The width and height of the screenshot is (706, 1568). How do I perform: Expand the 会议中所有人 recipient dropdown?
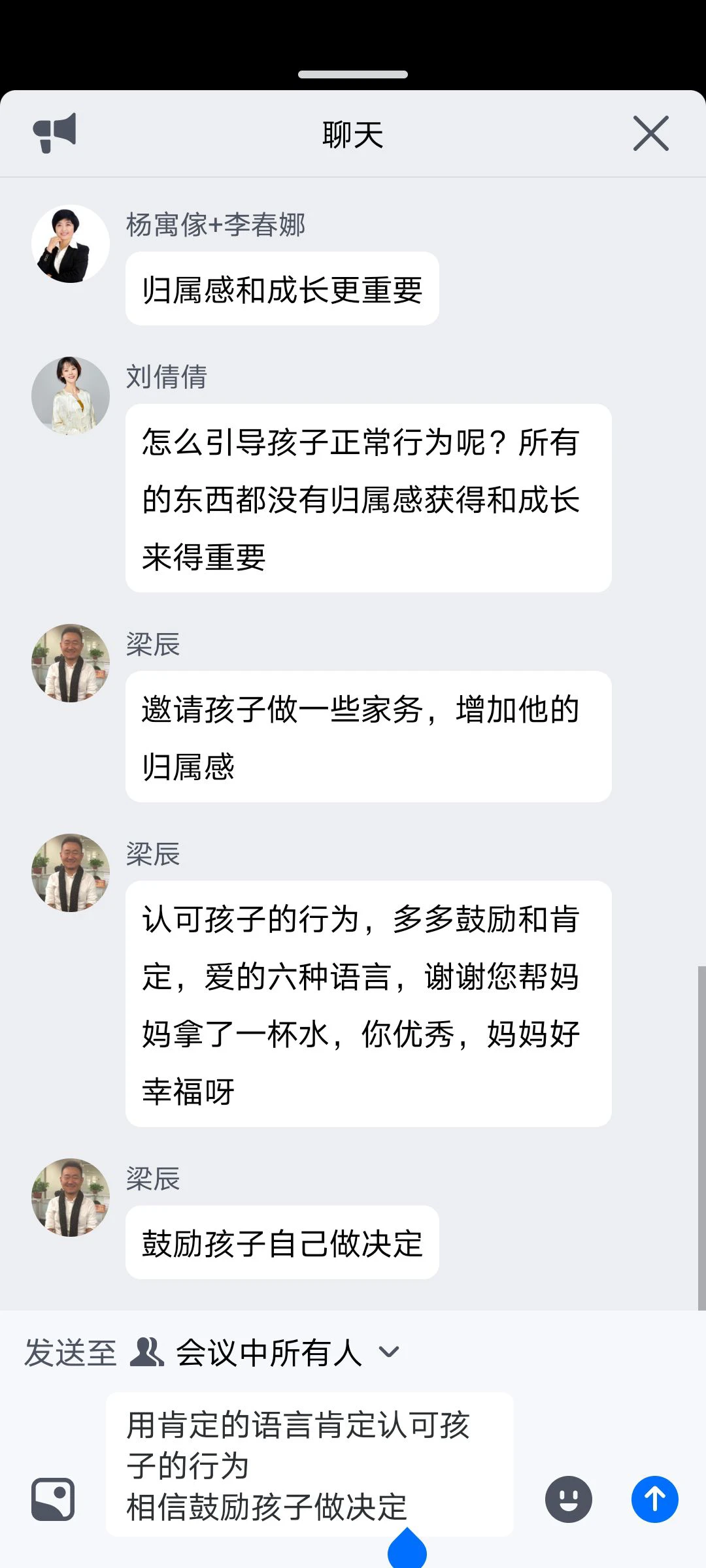pos(389,1352)
